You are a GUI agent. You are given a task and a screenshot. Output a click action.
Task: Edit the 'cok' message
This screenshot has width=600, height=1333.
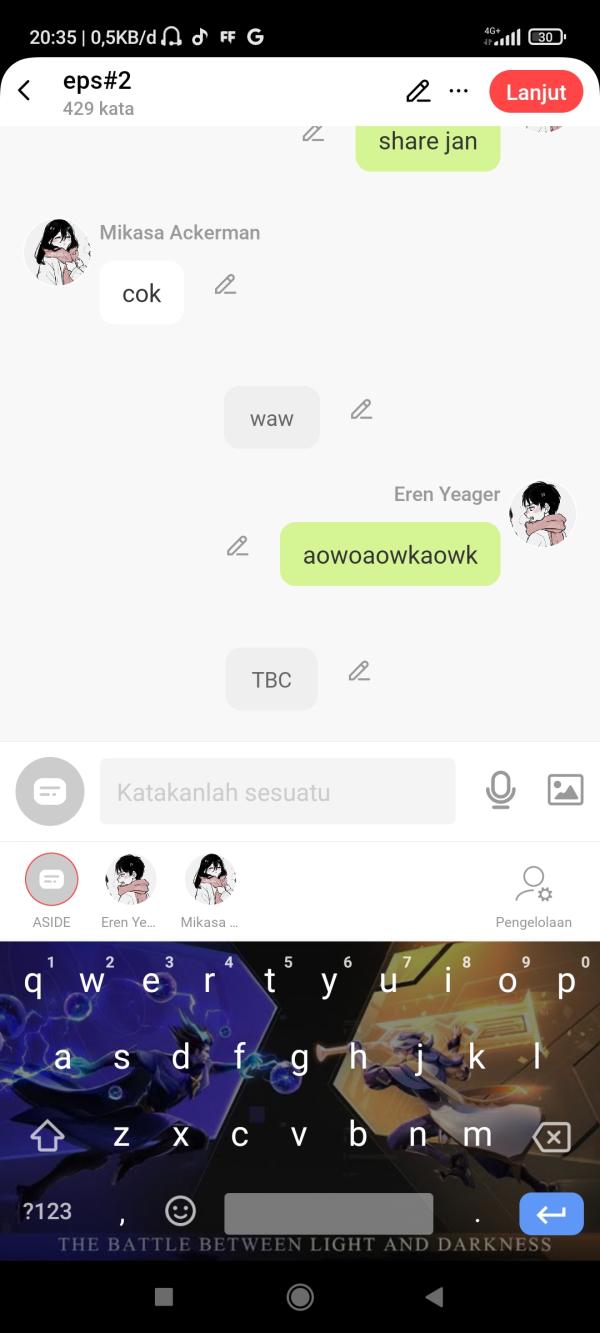tap(226, 285)
